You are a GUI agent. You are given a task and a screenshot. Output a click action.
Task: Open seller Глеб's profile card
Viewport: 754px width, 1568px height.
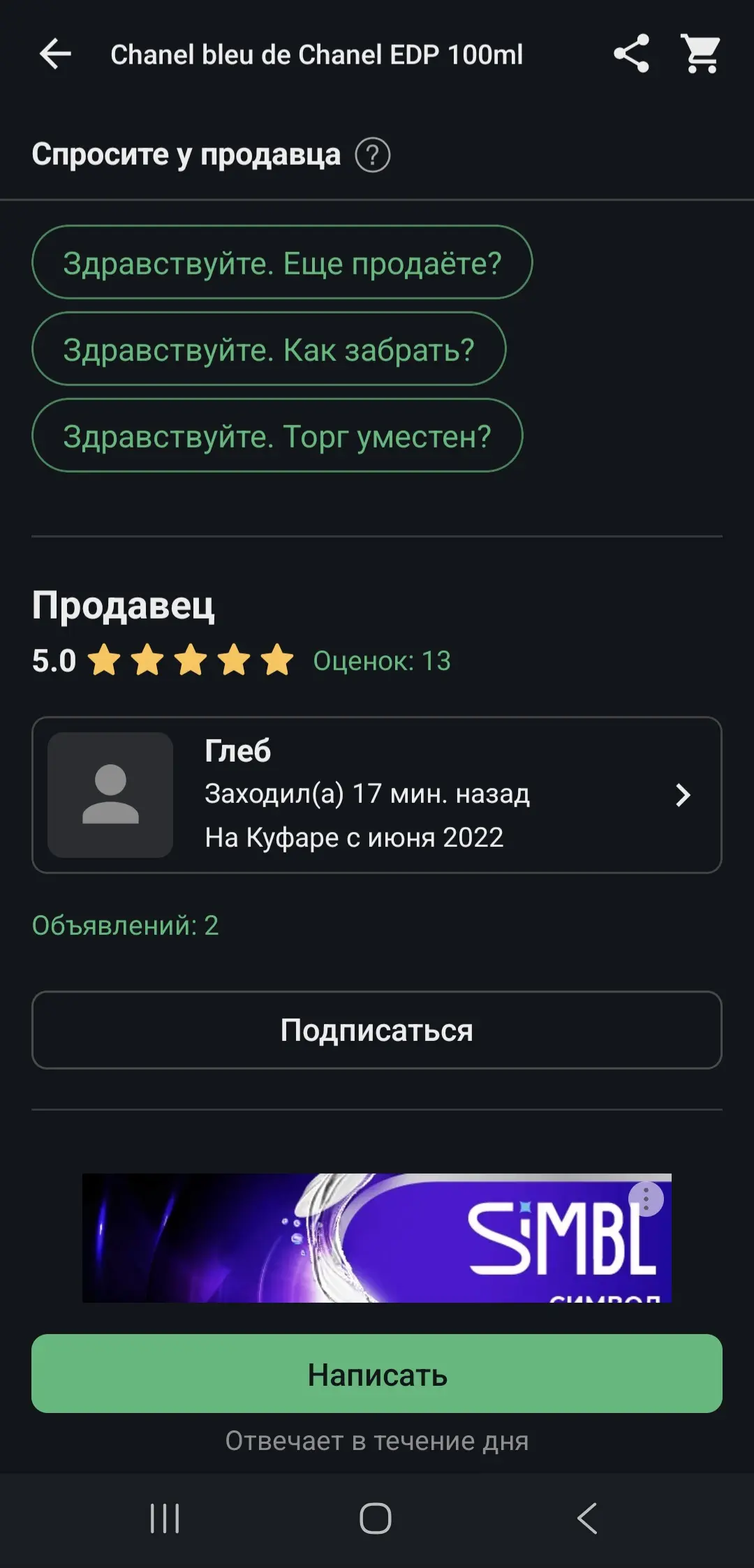pos(377,794)
